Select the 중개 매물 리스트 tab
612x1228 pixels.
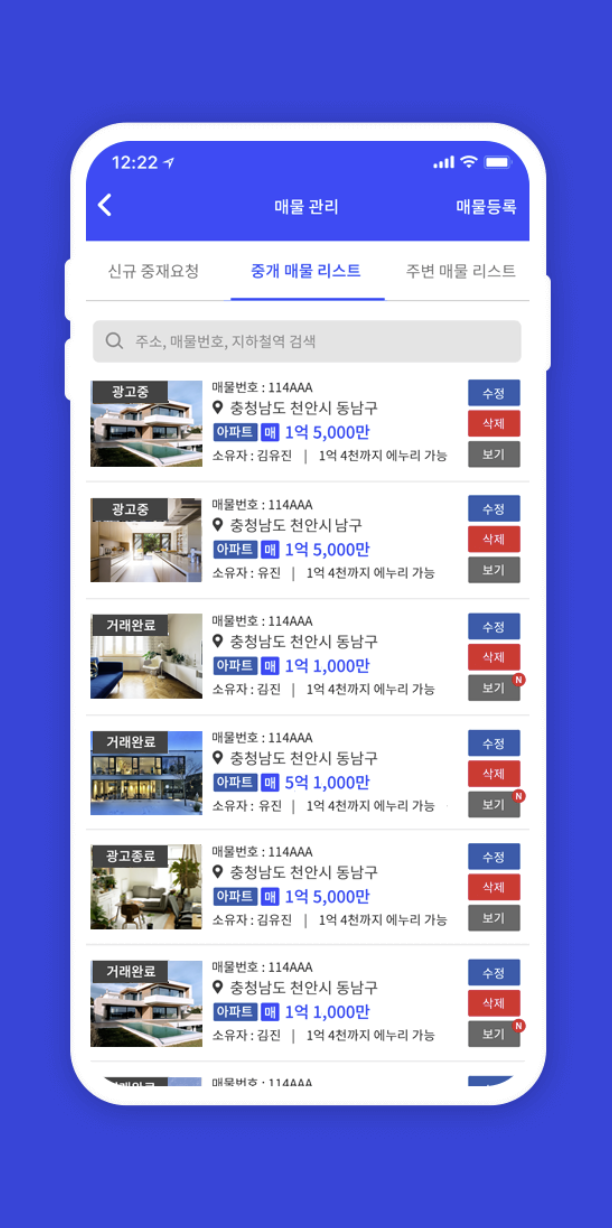coord(306,271)
